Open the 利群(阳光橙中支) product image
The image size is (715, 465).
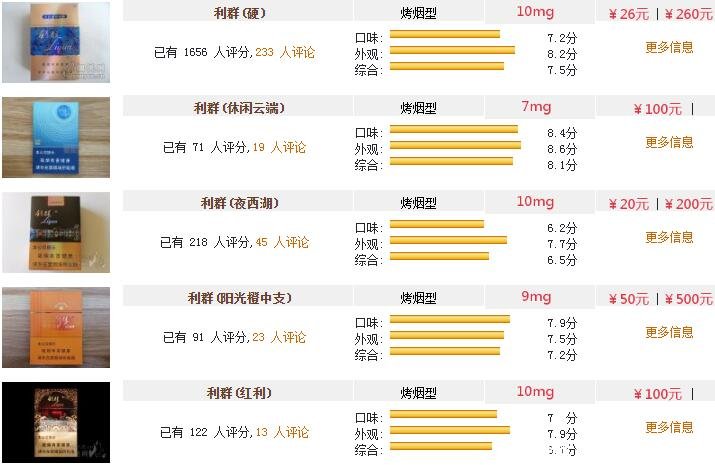56,327
